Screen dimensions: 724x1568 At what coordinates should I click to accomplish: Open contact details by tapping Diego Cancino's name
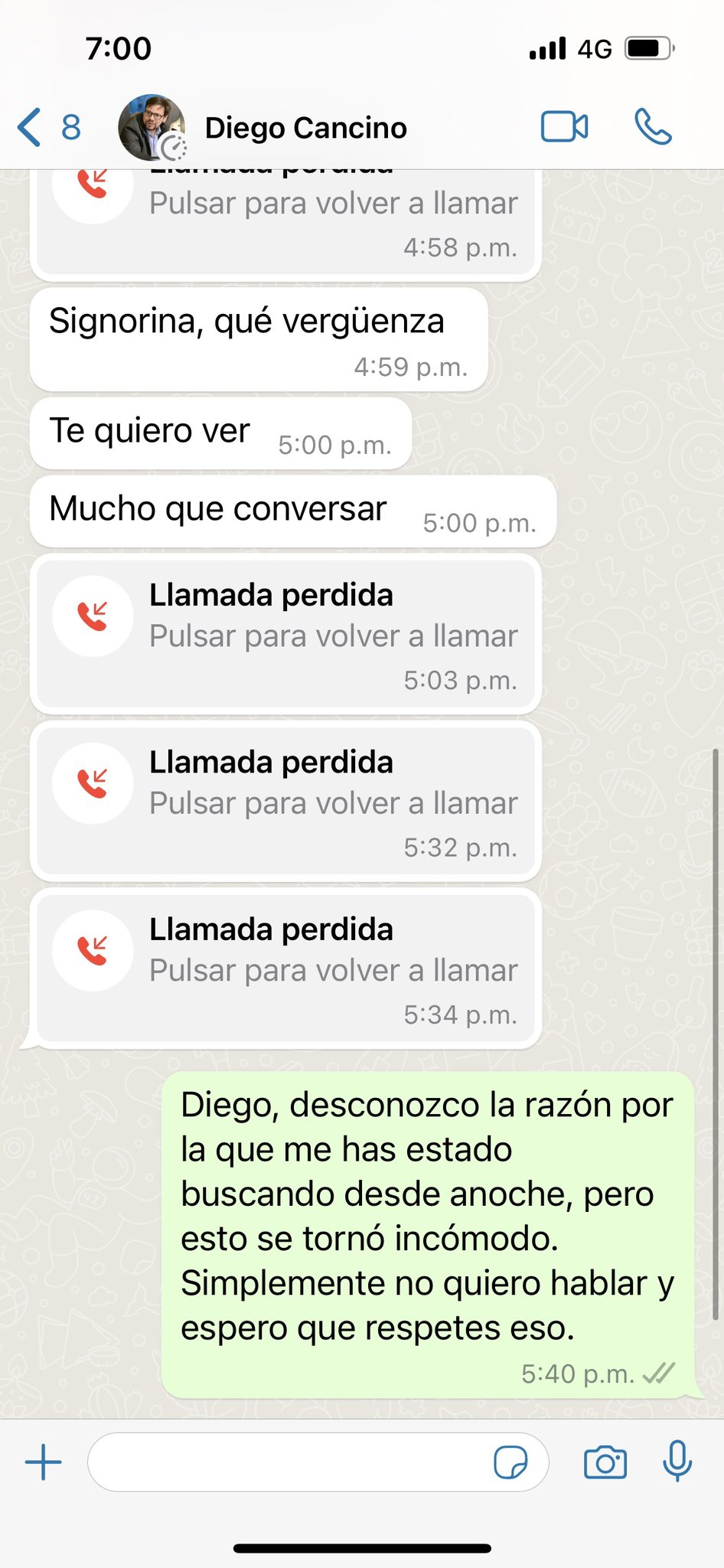click(x=306, y=127)
